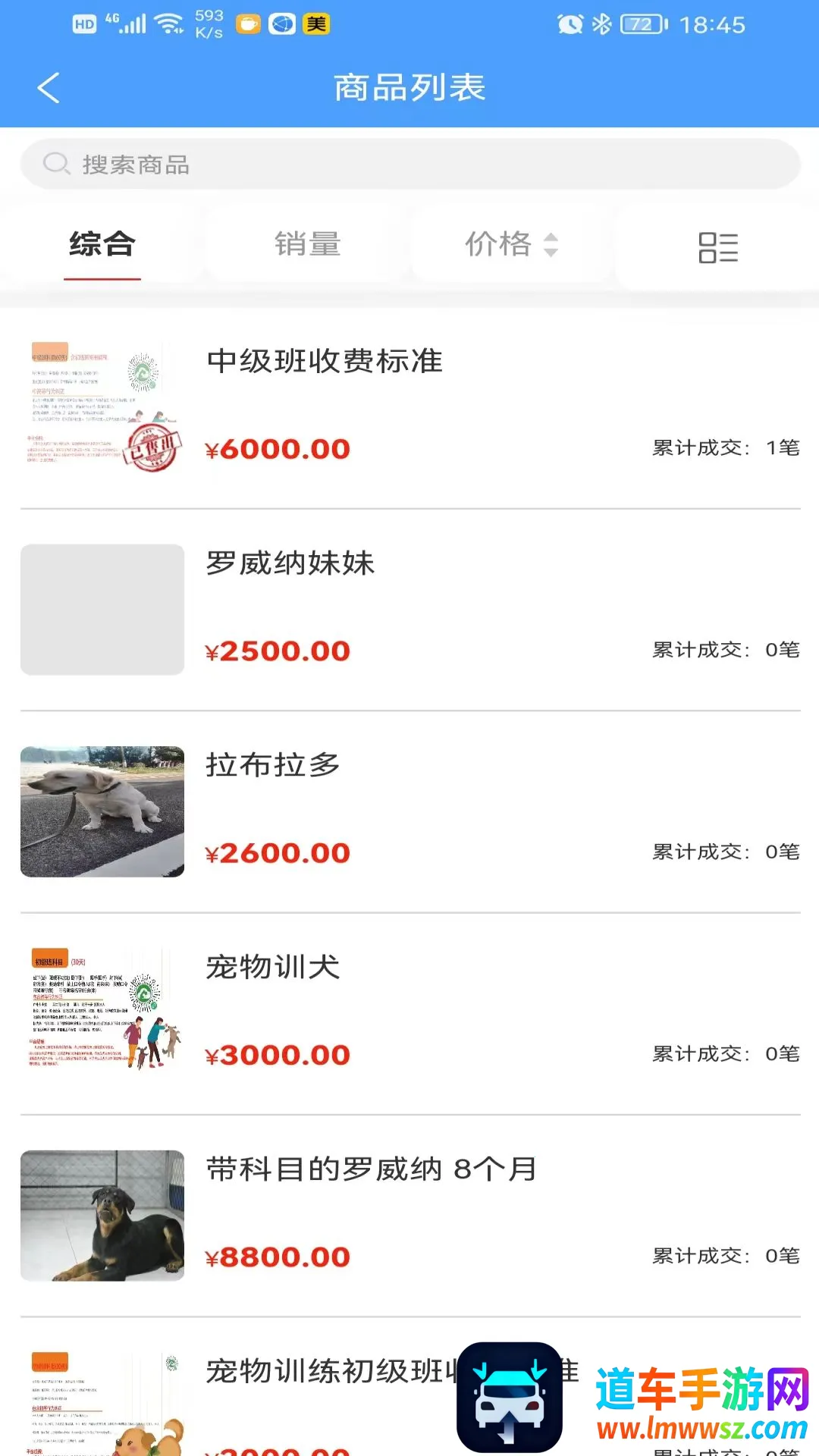The height and width of the screenshot is (1456, 819).
Task: Sort the list by 价格
Action: (x=510, y=244)
